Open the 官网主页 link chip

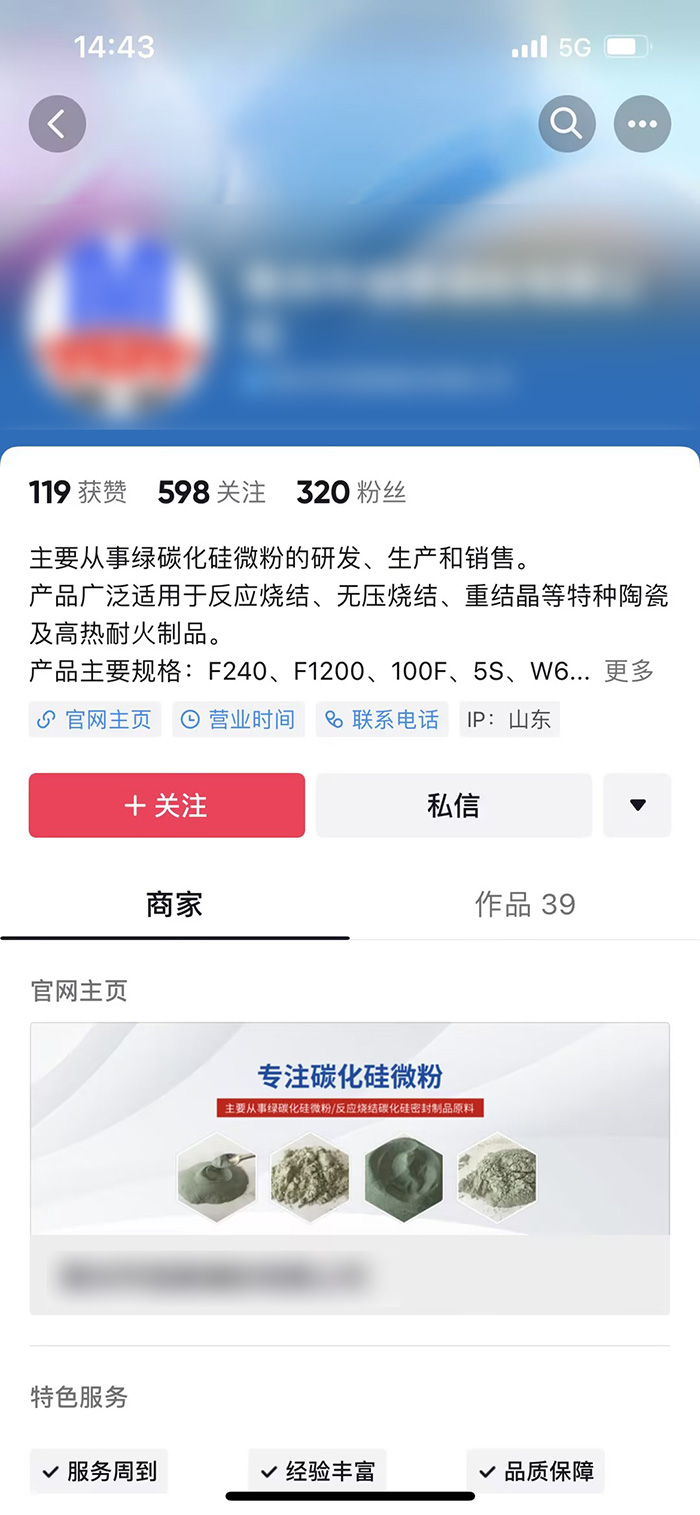tap(95, 720)
